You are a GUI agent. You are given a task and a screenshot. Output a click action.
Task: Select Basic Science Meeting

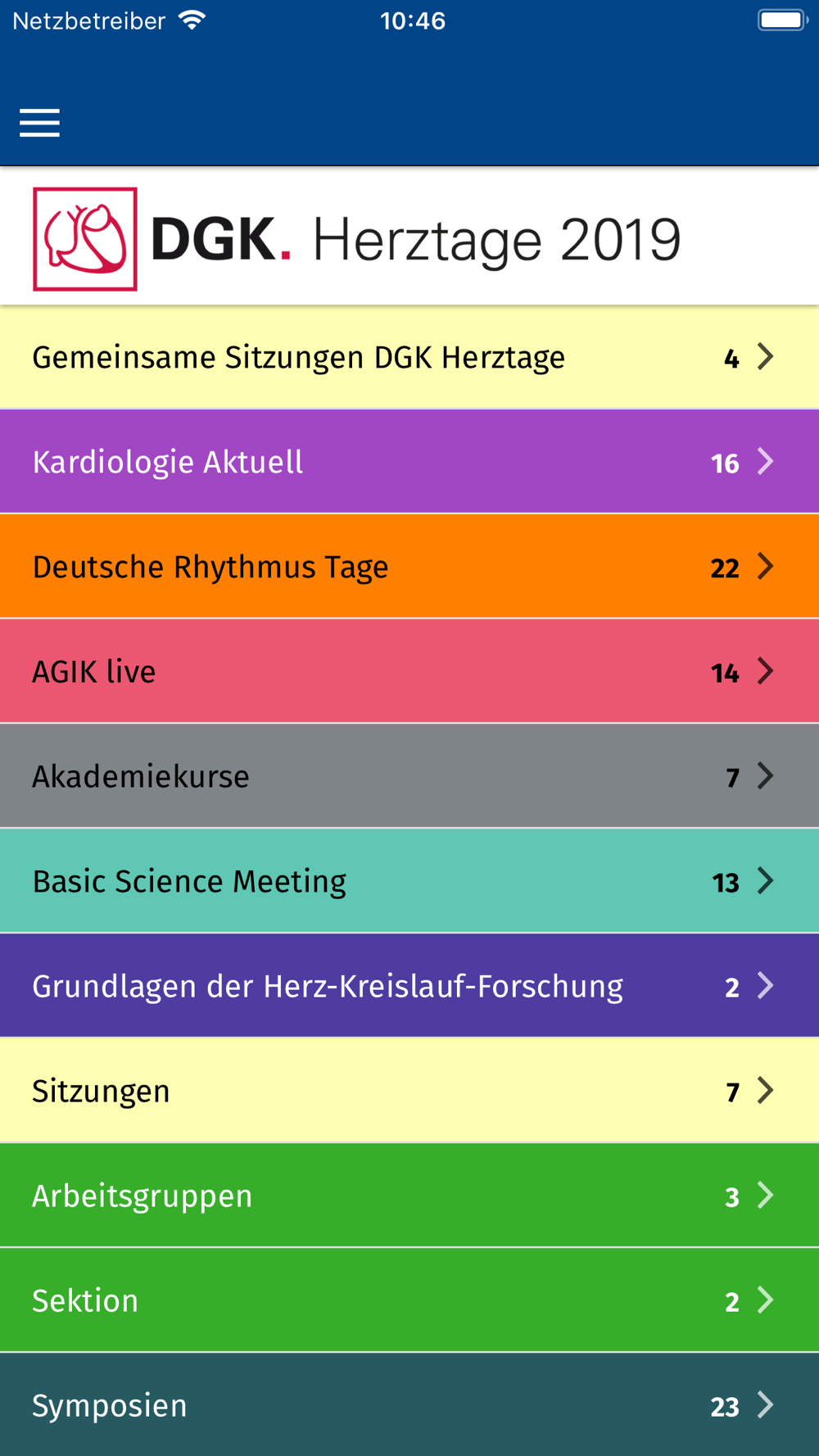tap(409, 881)
